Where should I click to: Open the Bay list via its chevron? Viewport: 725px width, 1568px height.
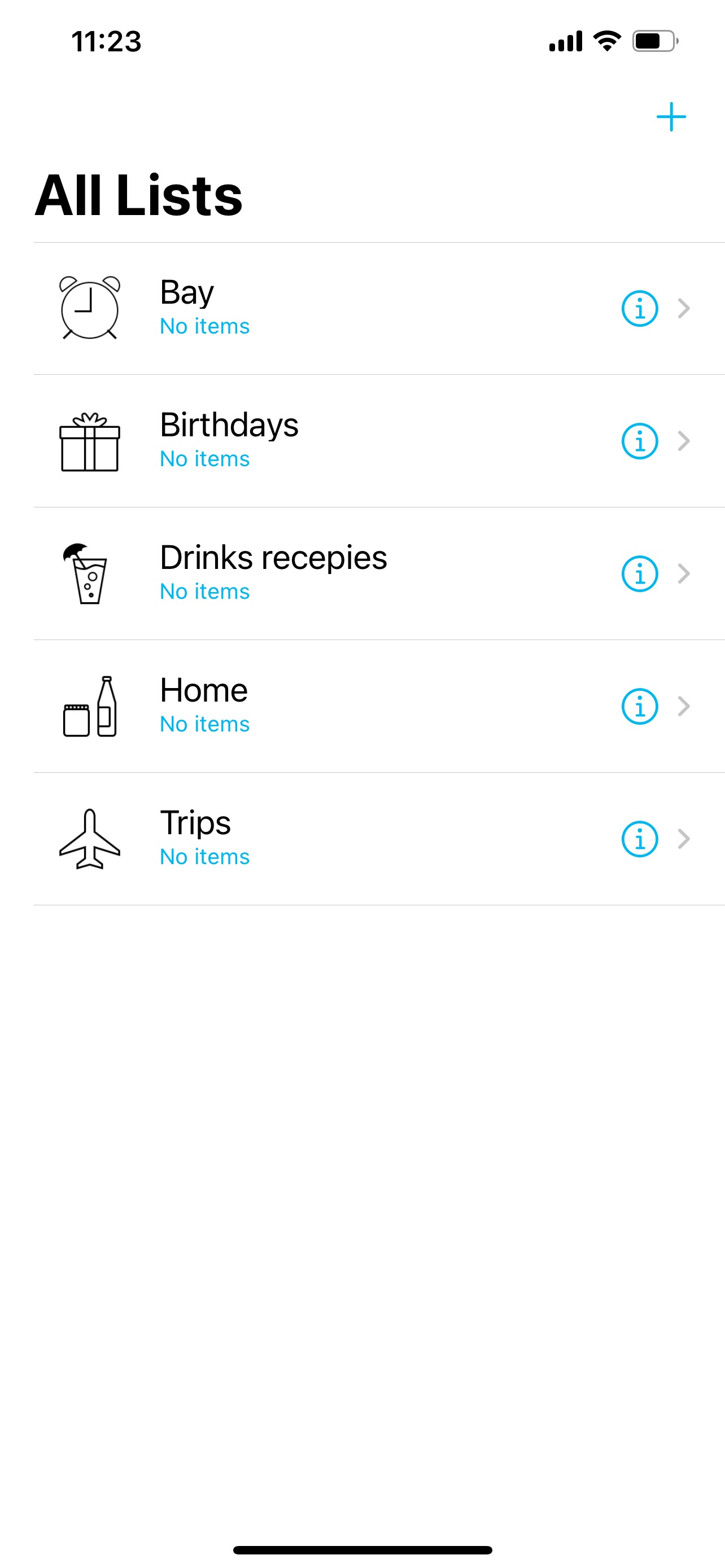pos(684,308)
